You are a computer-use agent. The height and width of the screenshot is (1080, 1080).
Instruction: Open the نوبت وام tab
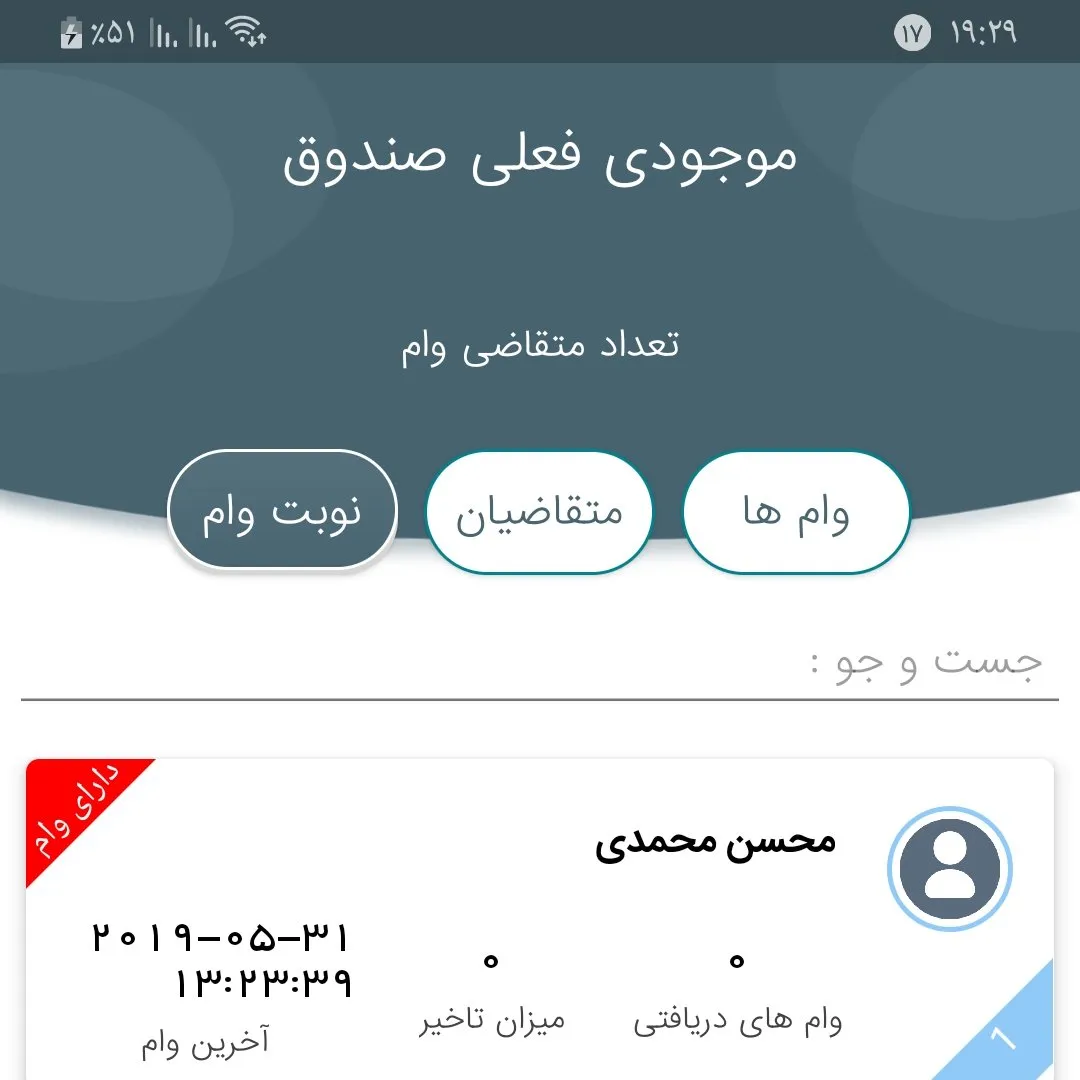coord(282,511)
